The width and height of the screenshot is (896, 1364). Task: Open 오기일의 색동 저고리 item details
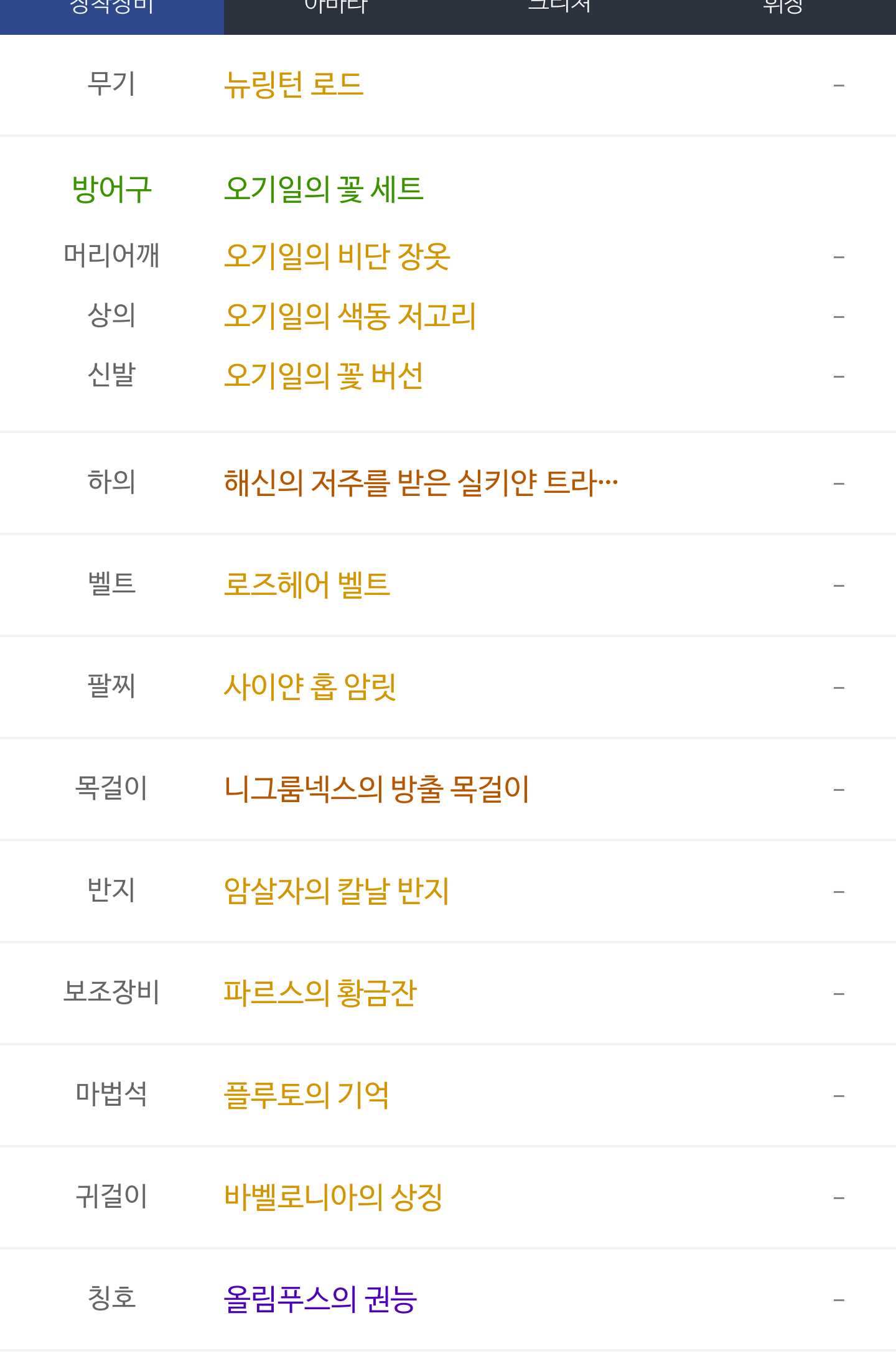(x=350, y=316)
